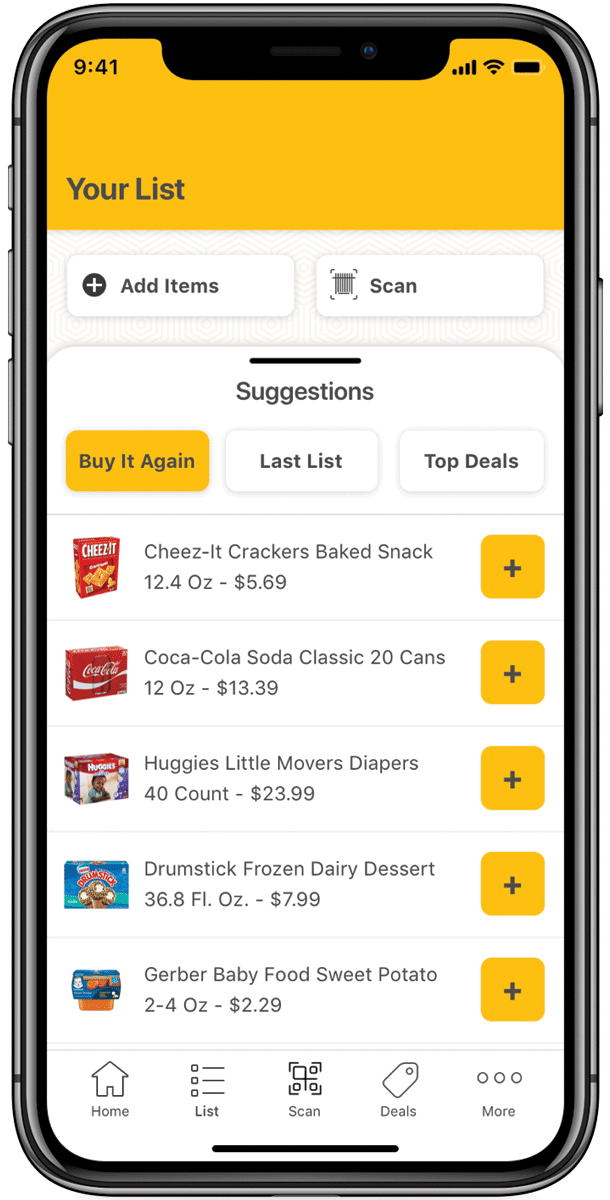
Task: Open the List tab in bottom bar
Action: click(207, 1090)
